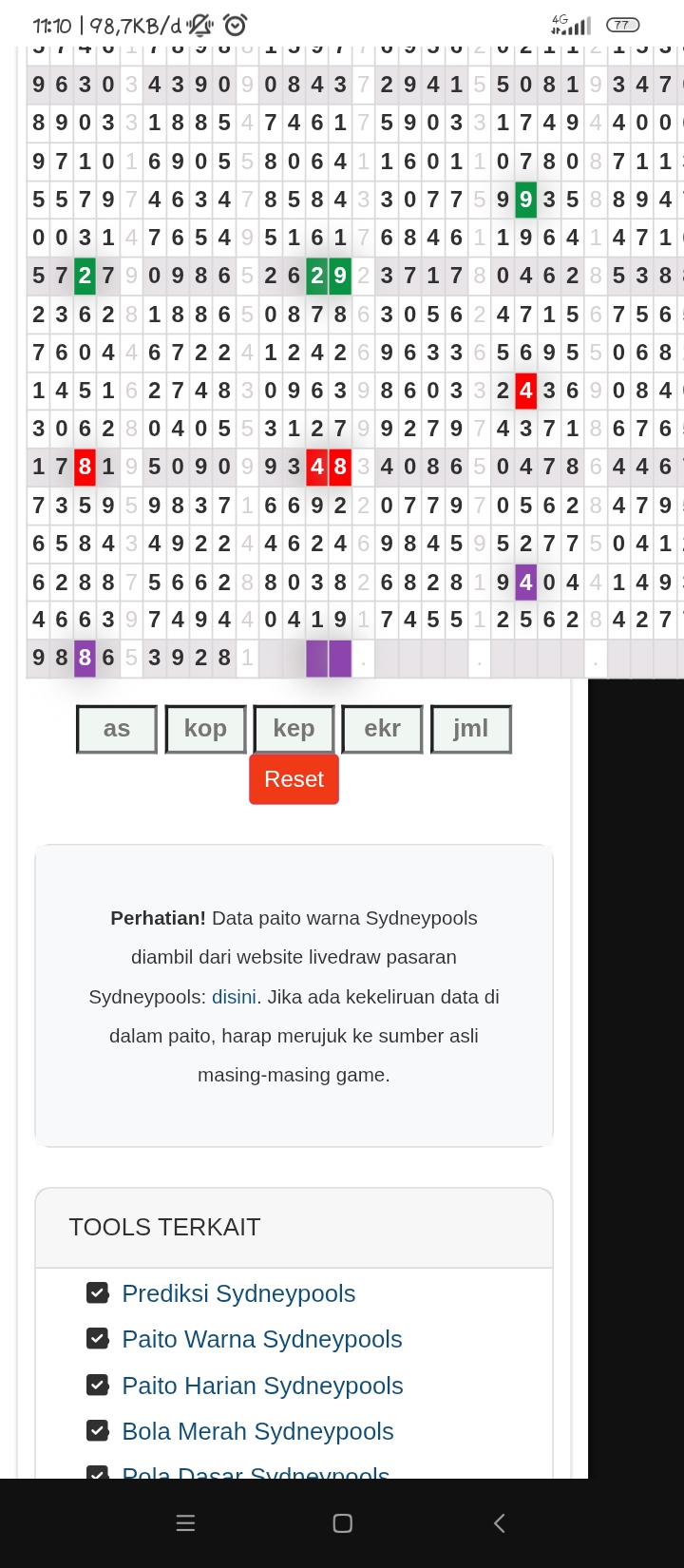The image size is (684, 1568).
Task: Open Paito Harian Sydneypools link
Action: (x=262, y=1386)
